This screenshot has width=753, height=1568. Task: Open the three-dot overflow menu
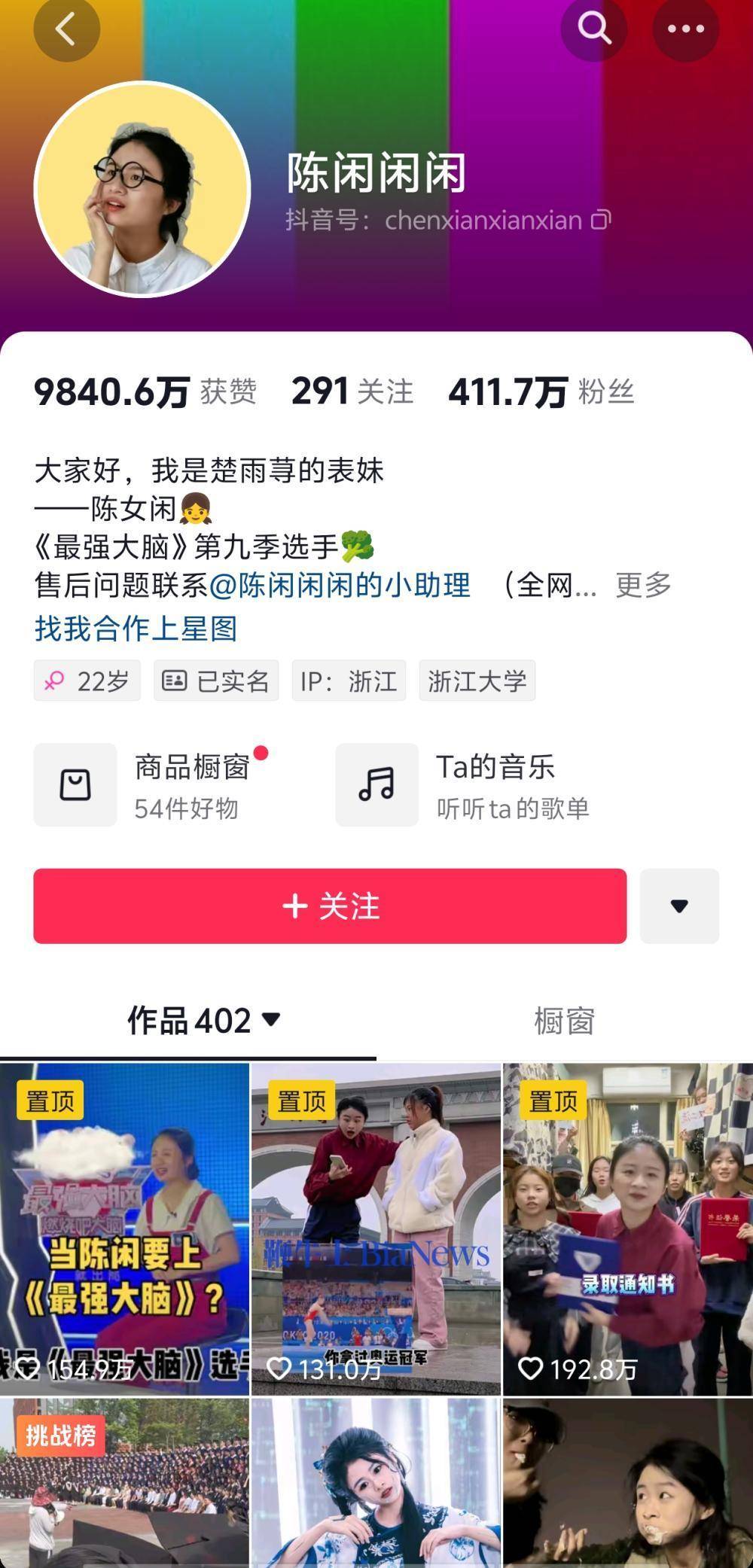coord(685,29)
